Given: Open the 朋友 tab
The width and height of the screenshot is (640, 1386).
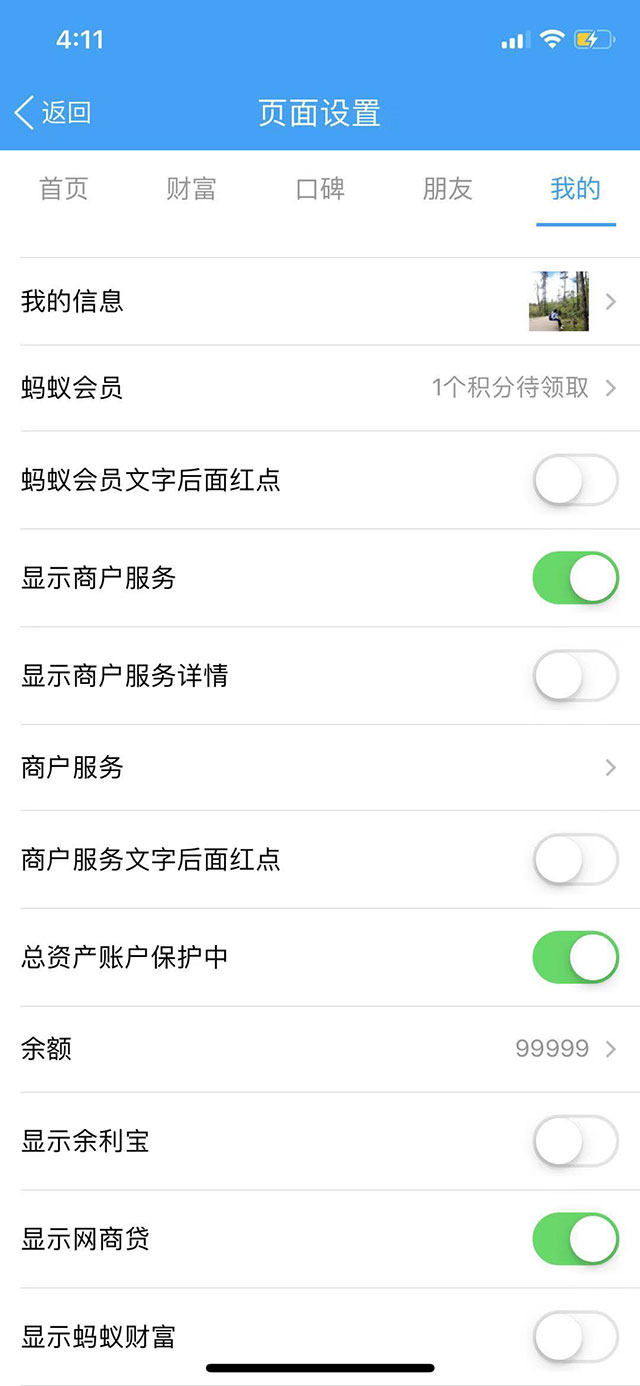Looking at the screenshot, I should (447, 189).
